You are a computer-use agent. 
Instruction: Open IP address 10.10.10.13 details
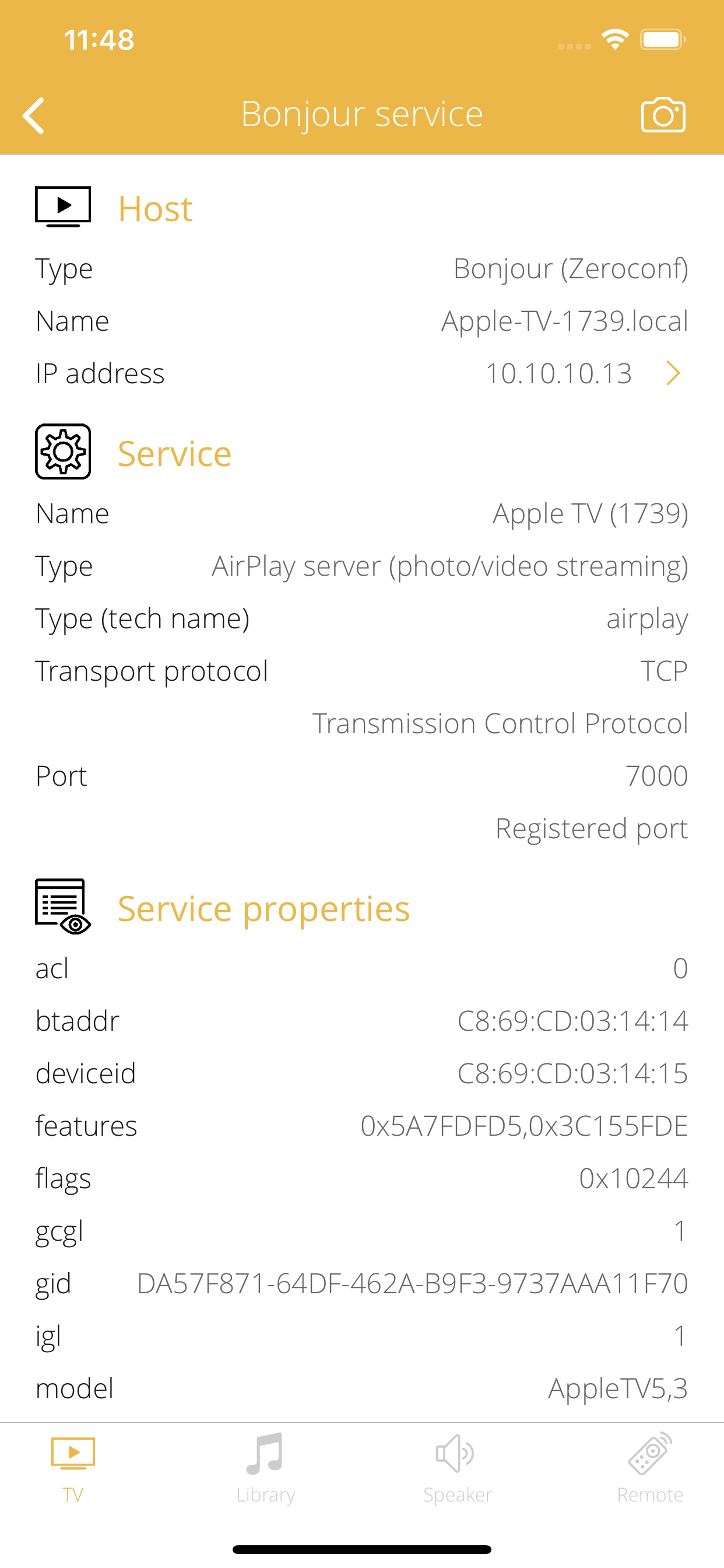coord(560,373)
